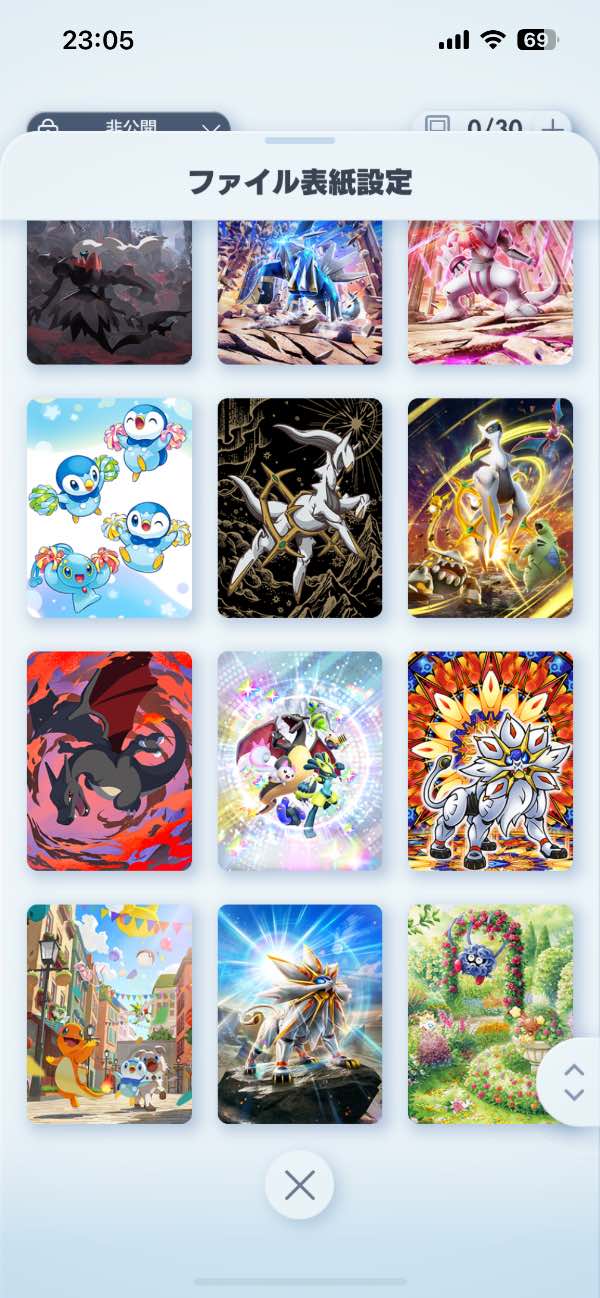Tap the up-down scroll arrows button
The image size is (600, 1298).
click(x=574, y=1082)
